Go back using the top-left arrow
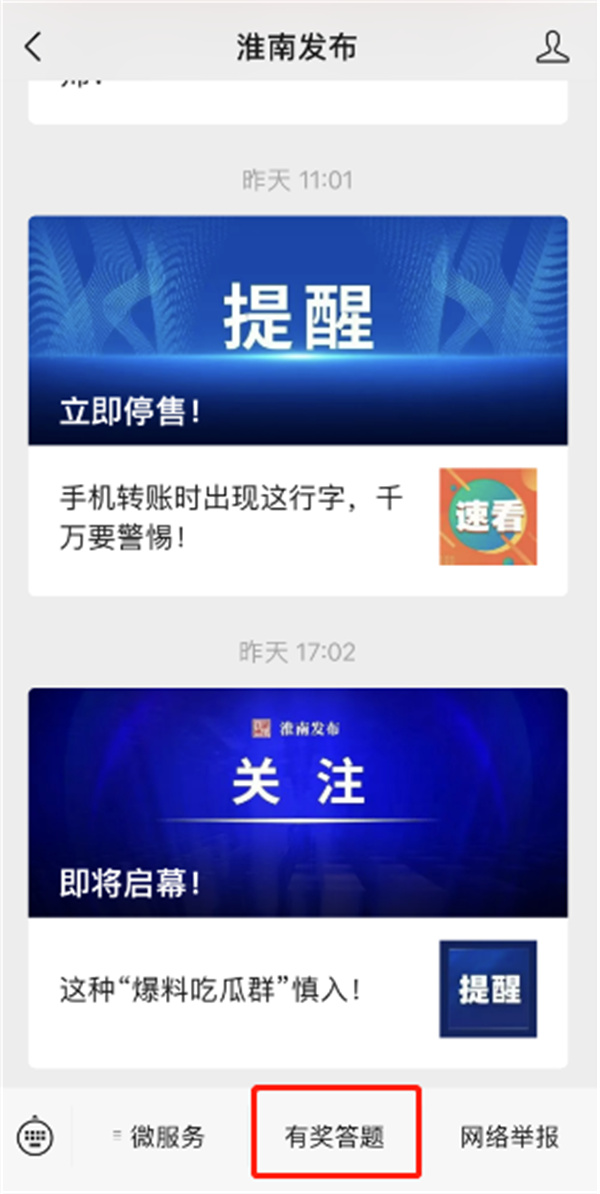 pyautogui.click(x=34, y=46)
